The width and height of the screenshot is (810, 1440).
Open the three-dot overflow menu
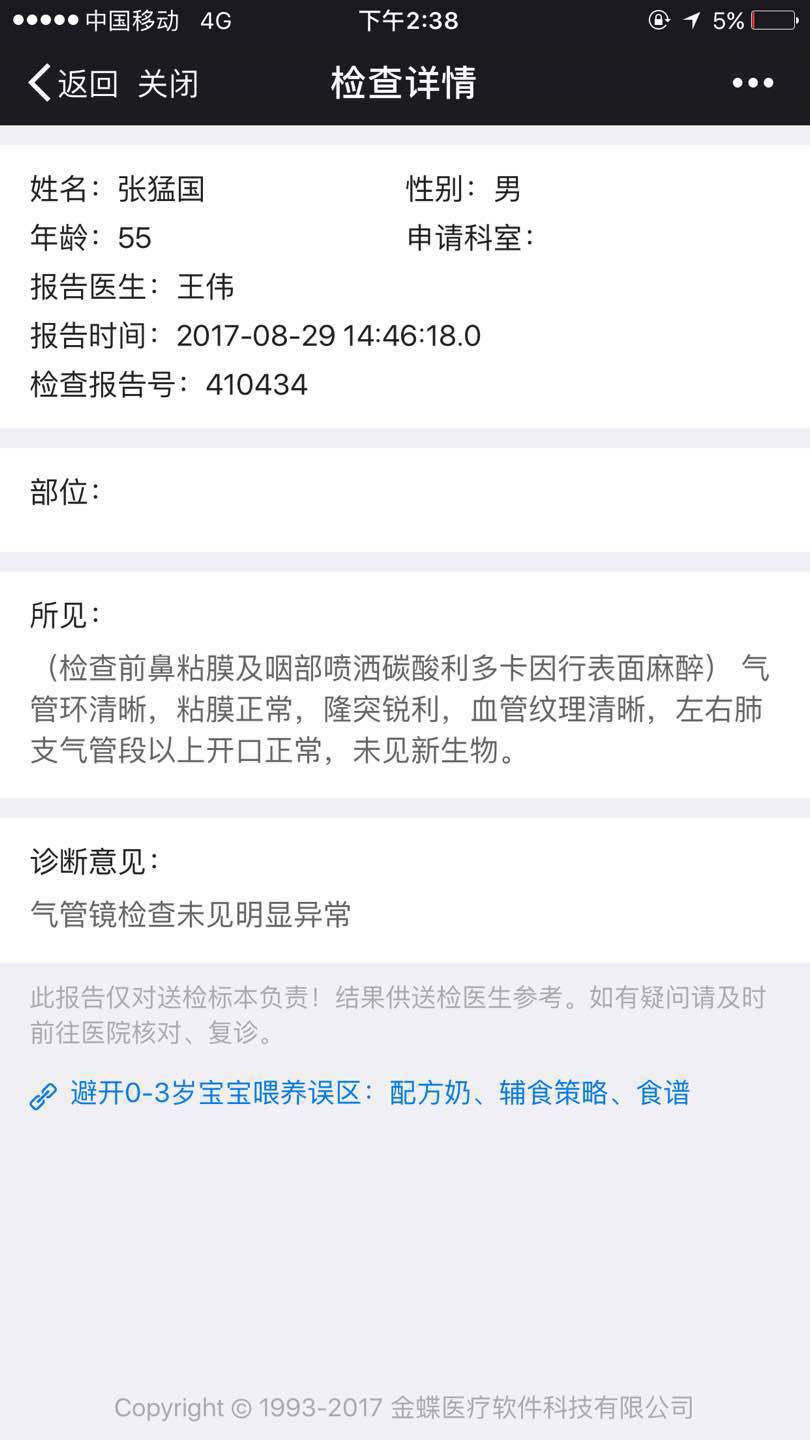pyautogui.click(x=752, y=83)
